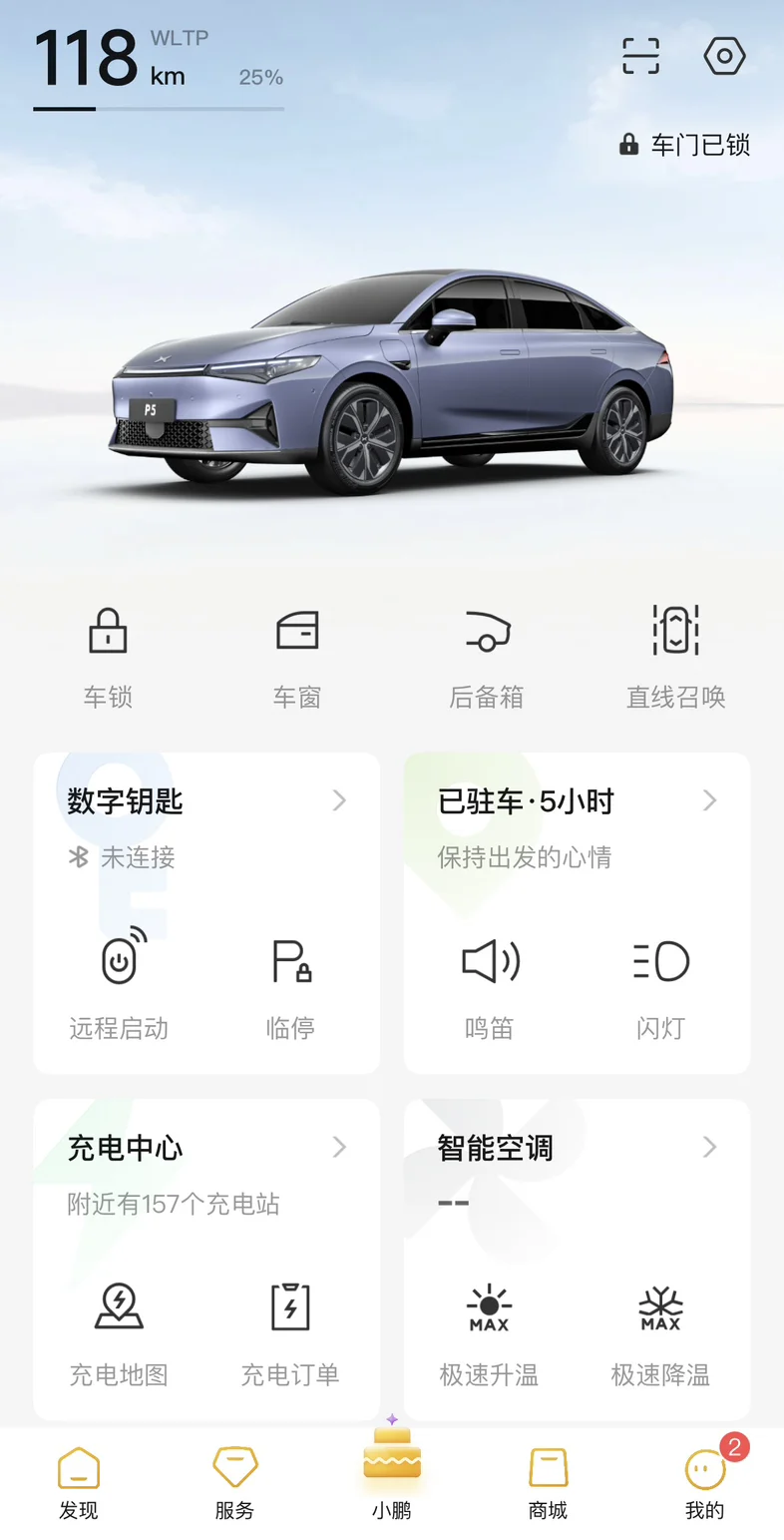Tap the 临停 temporary parking button
The image size is (784, 1540).
click(x=290, y=981)
